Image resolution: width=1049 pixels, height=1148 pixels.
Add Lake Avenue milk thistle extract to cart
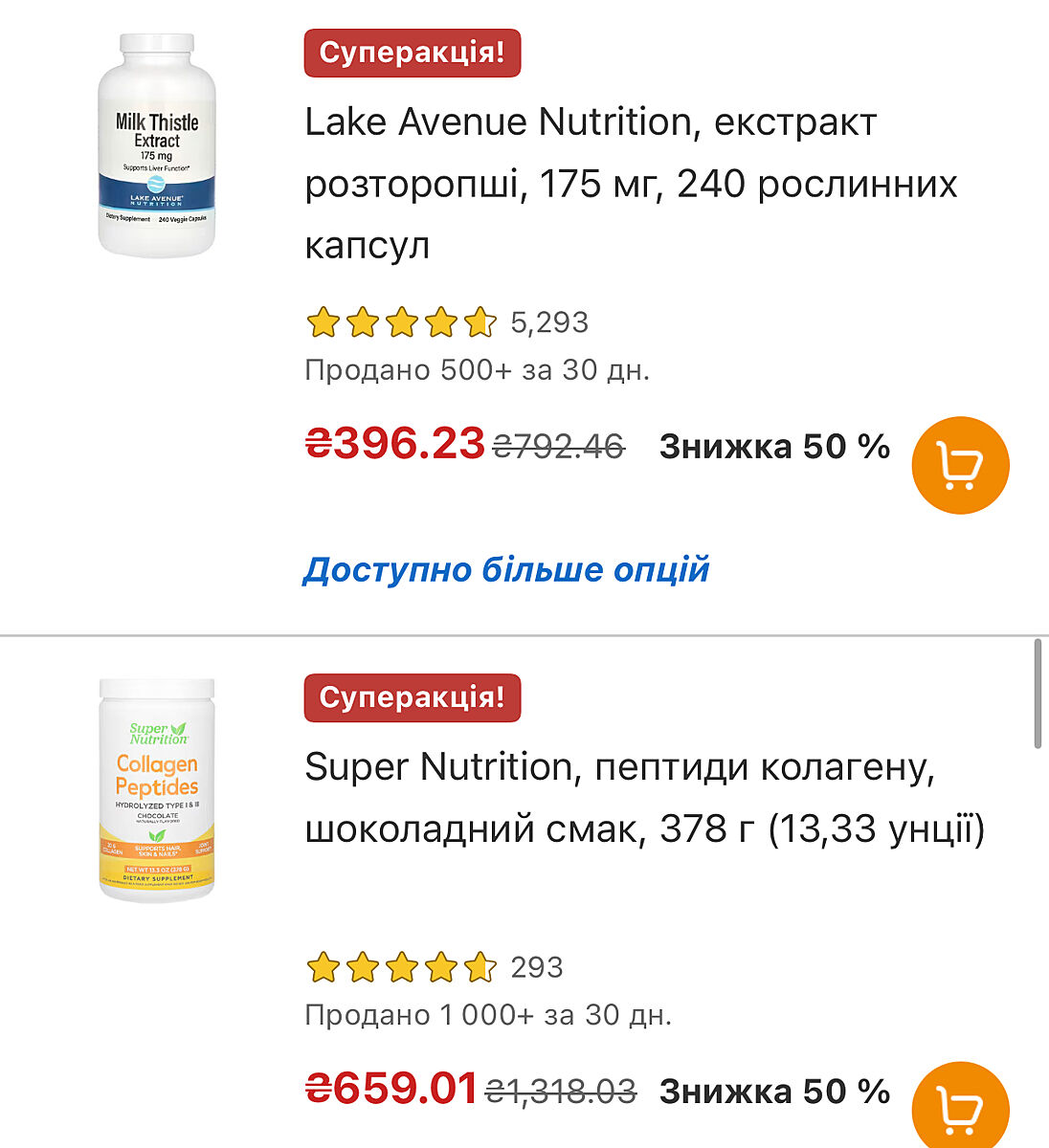960,466
